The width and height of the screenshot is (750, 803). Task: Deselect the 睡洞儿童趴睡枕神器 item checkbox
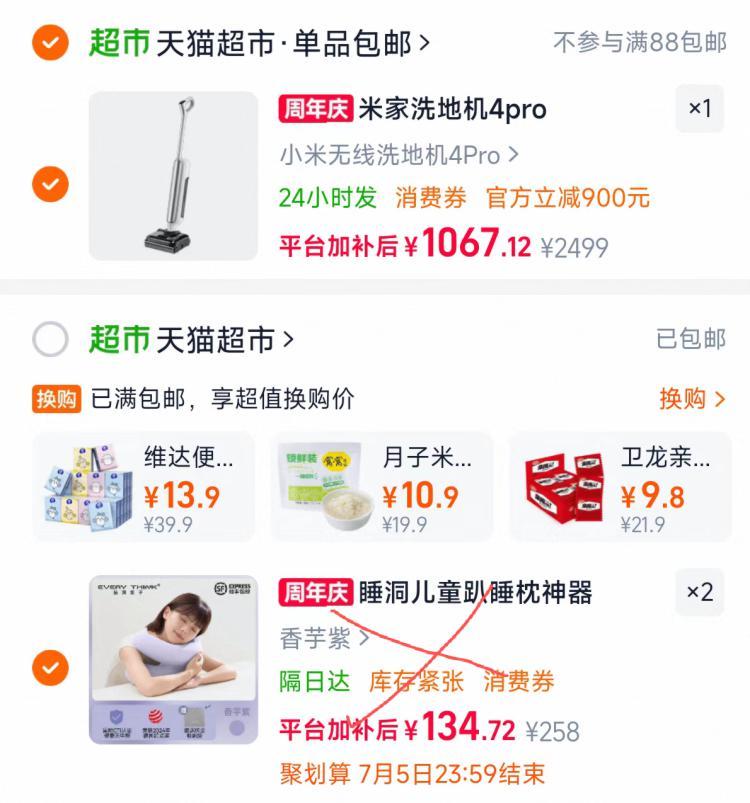[x=50, y=668]
